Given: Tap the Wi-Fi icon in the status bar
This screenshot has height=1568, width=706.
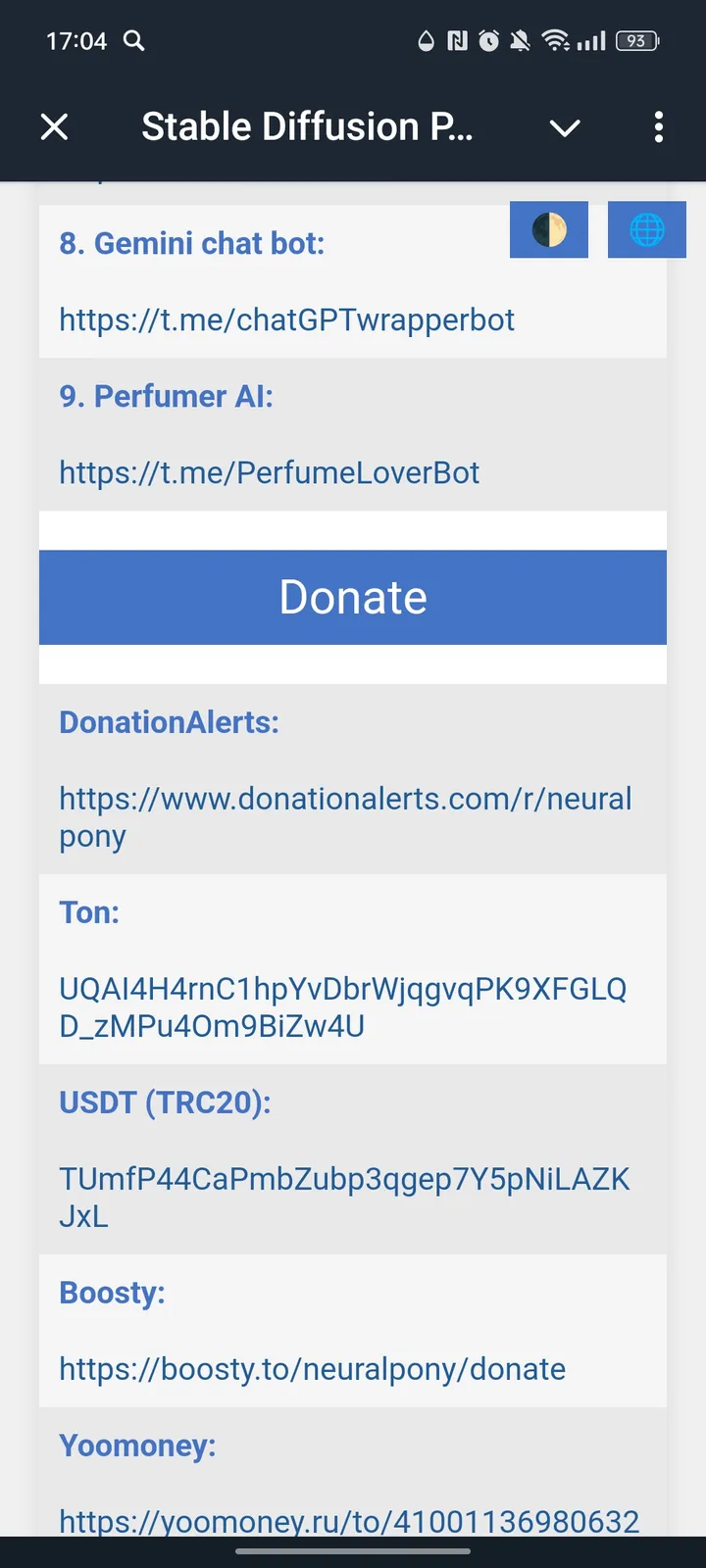Looking at the screenshot, I should [x=554, y=41].
